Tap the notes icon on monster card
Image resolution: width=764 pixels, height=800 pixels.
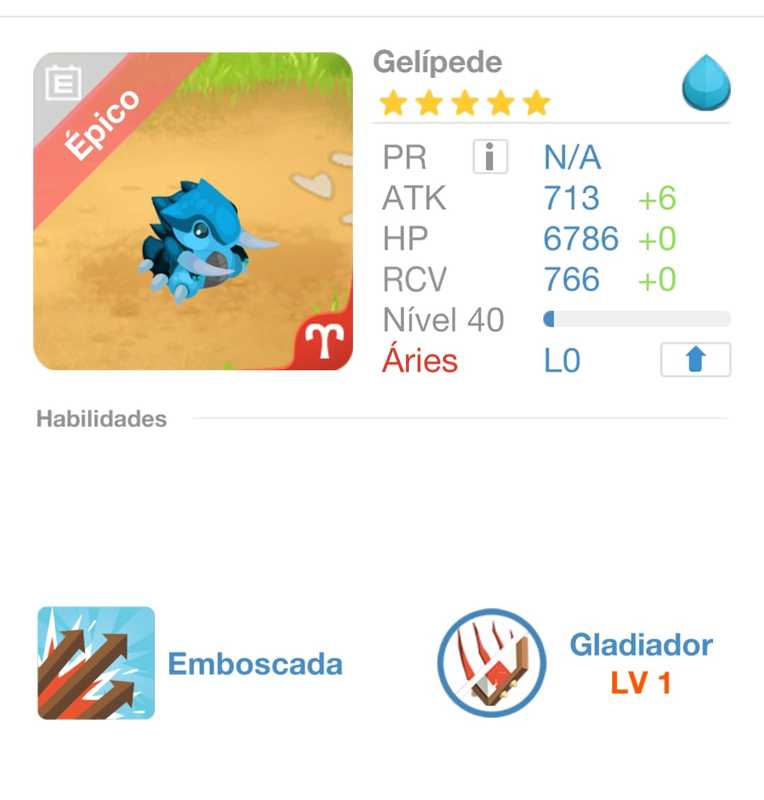63,84
